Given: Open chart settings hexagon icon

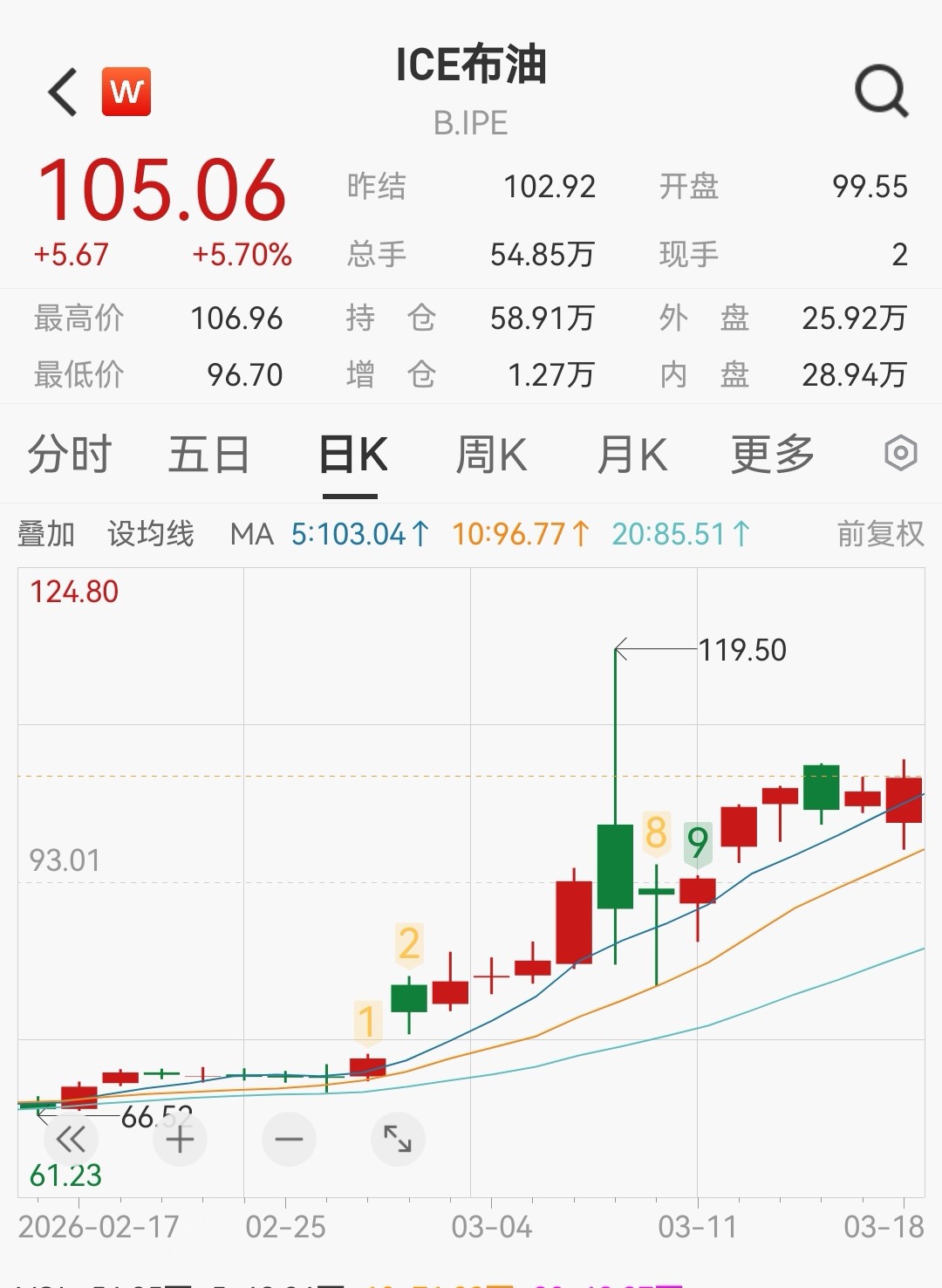Looking at the screenshot, I should coord(900,453).
